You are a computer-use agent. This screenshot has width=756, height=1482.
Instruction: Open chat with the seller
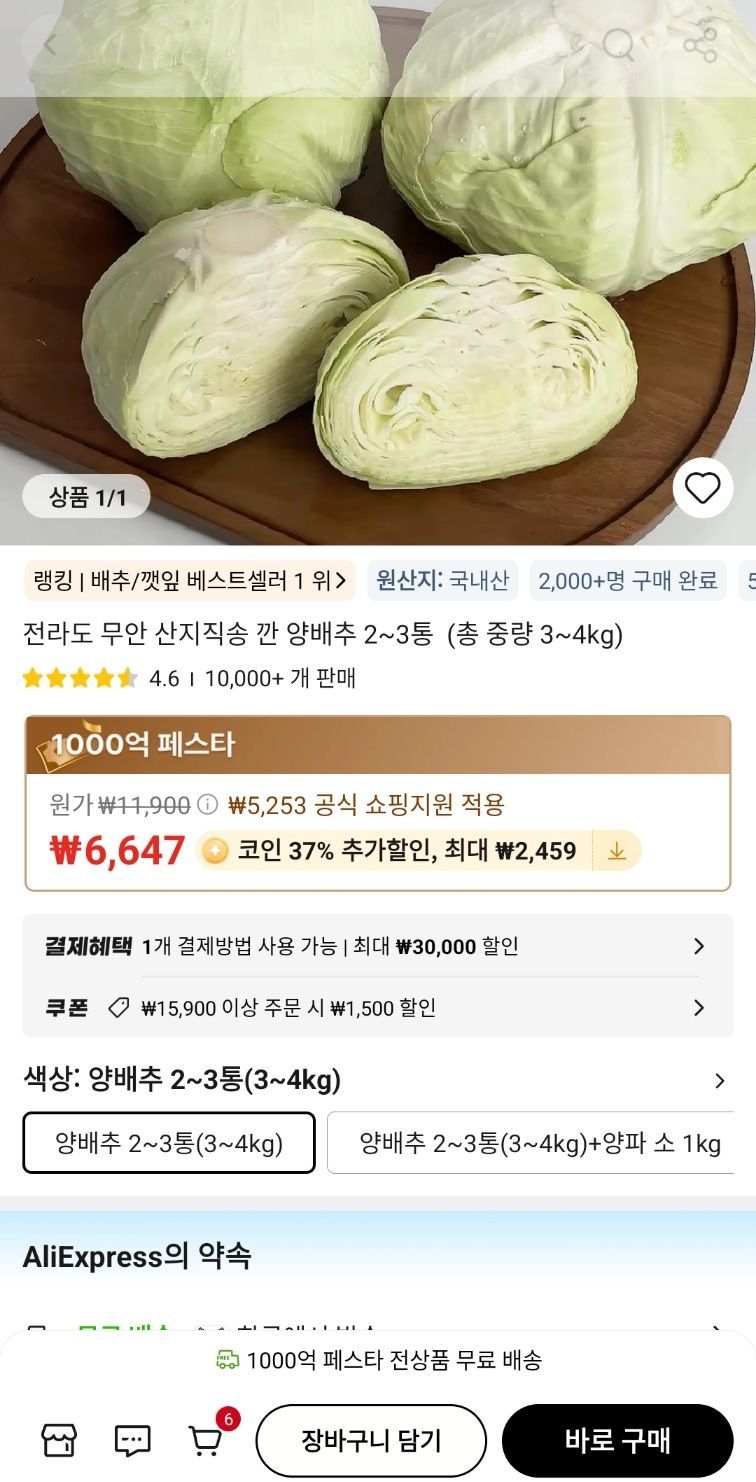(x=132, y=1440)
